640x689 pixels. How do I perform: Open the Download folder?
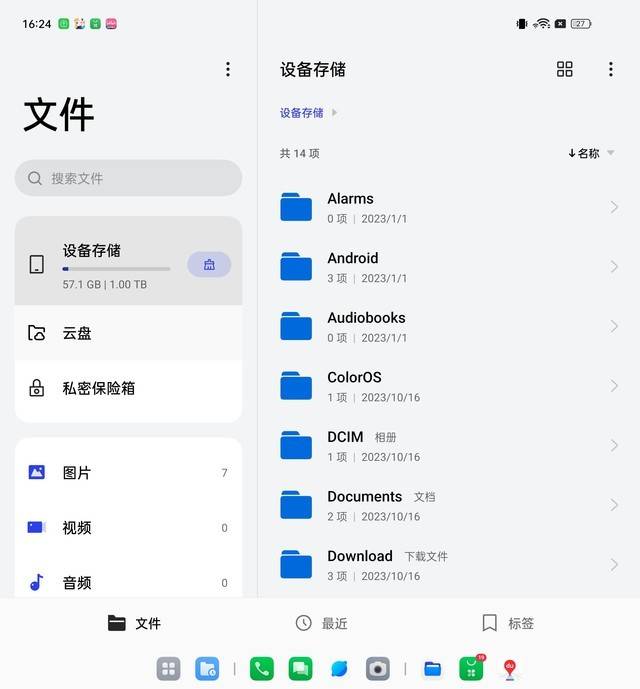(x=448, y=565)
